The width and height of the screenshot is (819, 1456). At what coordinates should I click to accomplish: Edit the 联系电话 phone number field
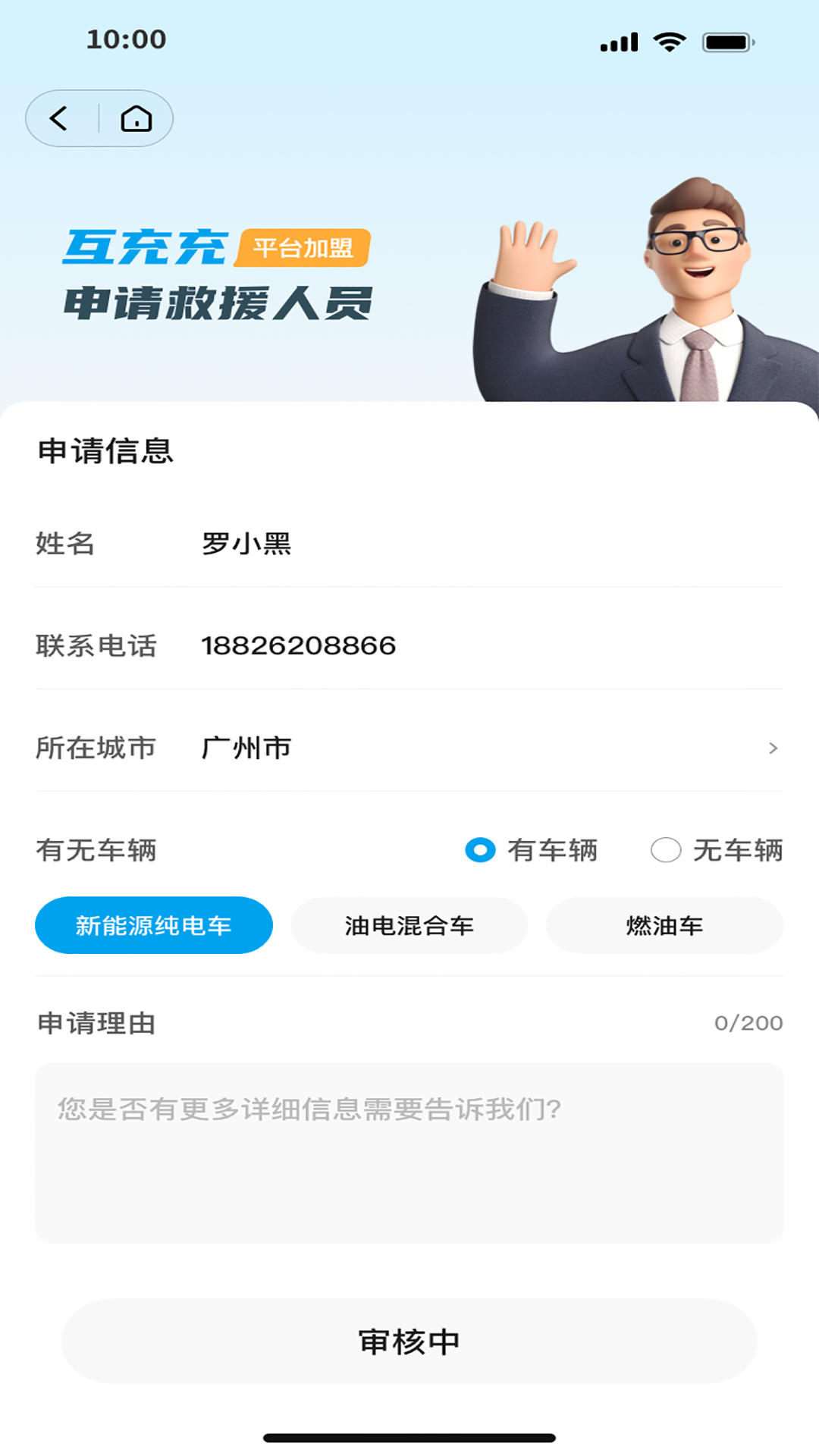(485, 645)
